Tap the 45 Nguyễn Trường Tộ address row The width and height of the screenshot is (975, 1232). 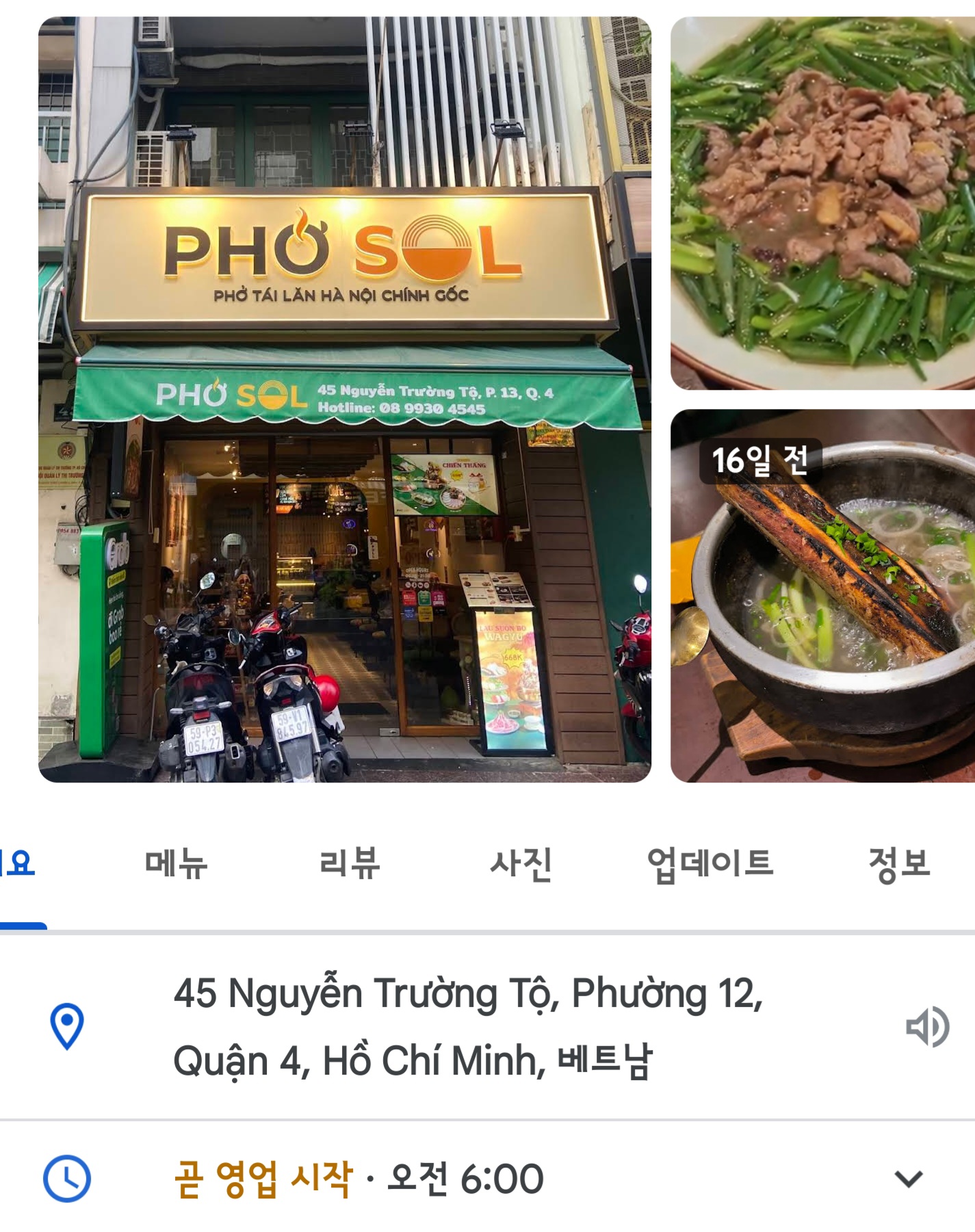467,1027
